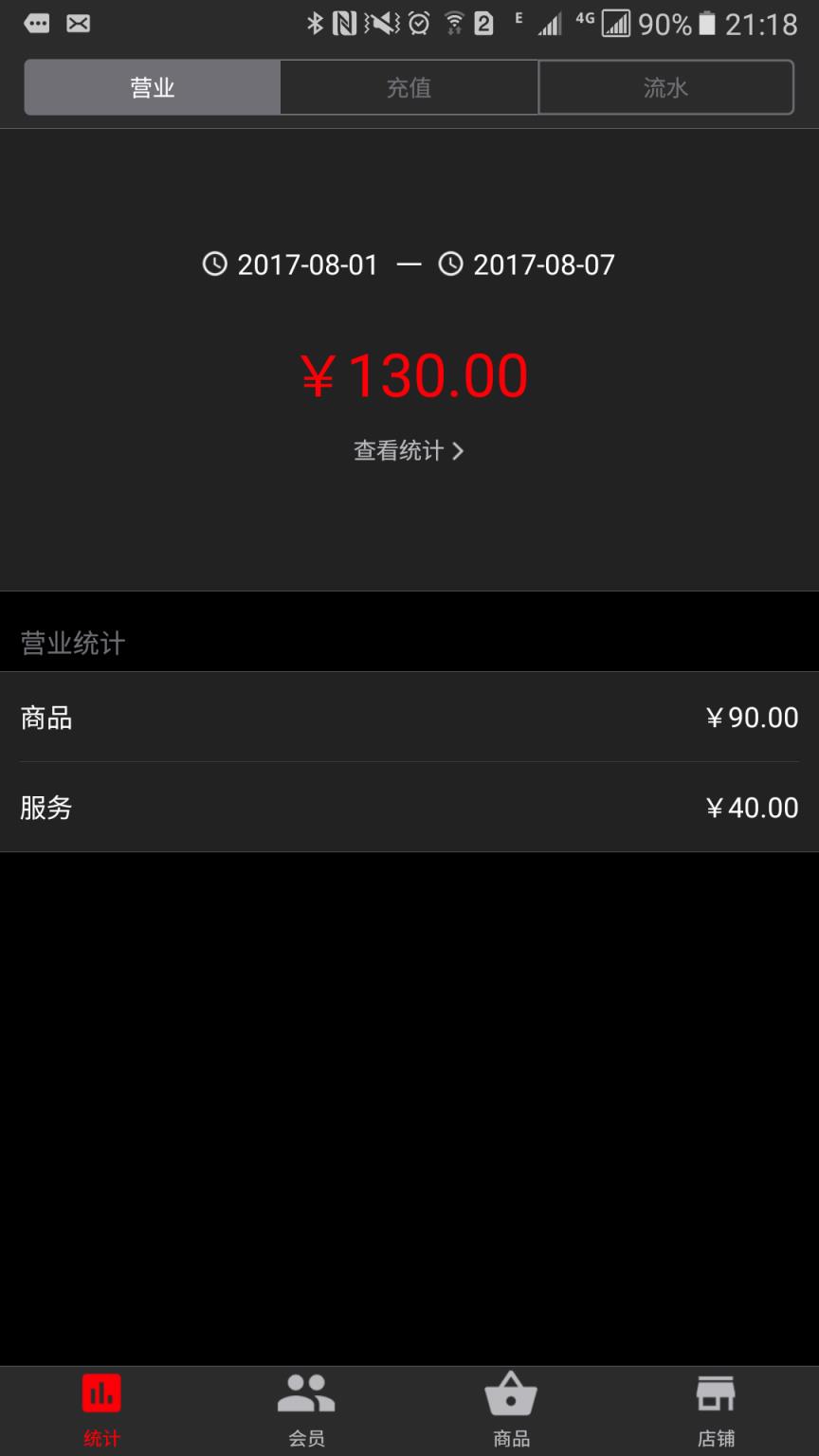Open 查看统计 to view statistics
This screenshot has width=819, height=1456.
(398, 452)
